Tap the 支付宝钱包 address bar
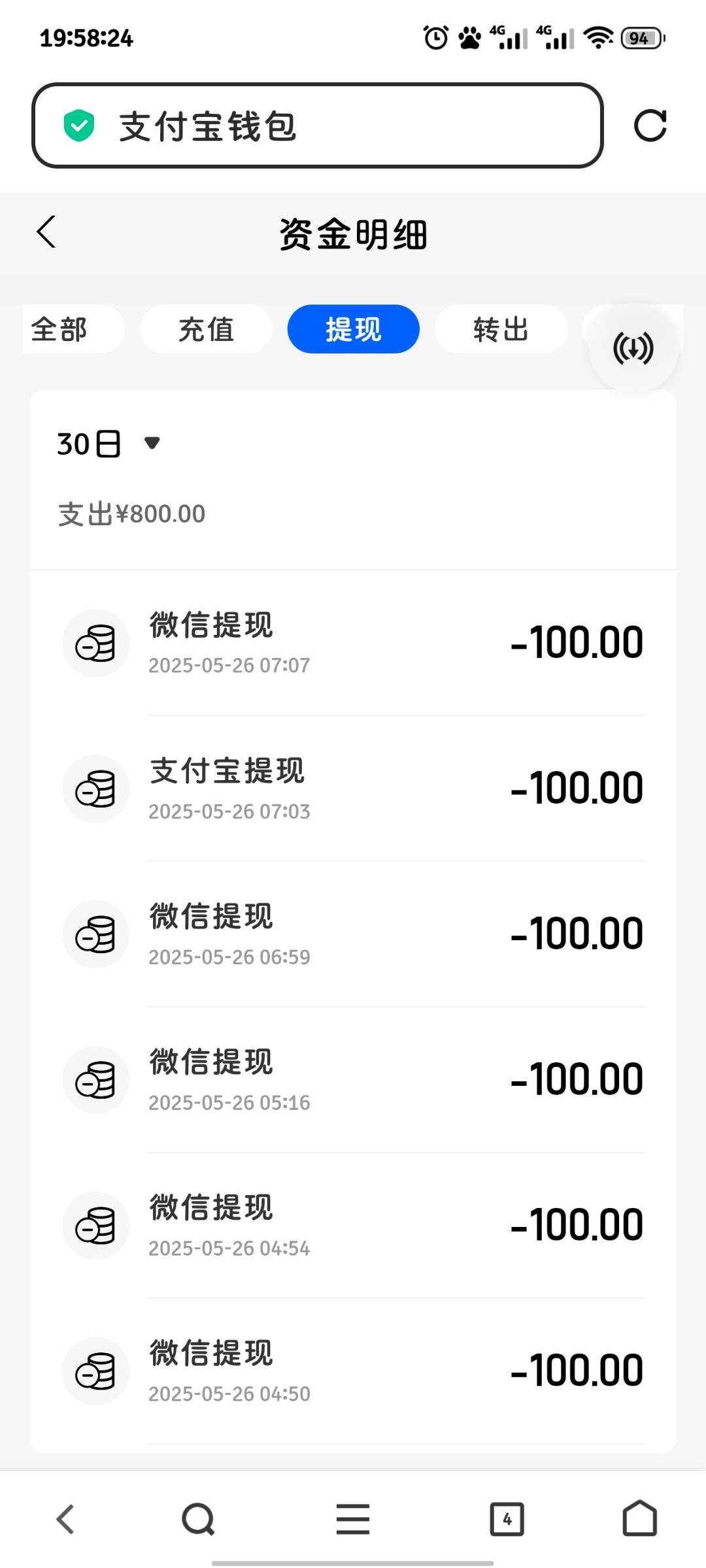Image resolution: width=706 pixels, height=1568 pixels. click(x=317, y=125)
